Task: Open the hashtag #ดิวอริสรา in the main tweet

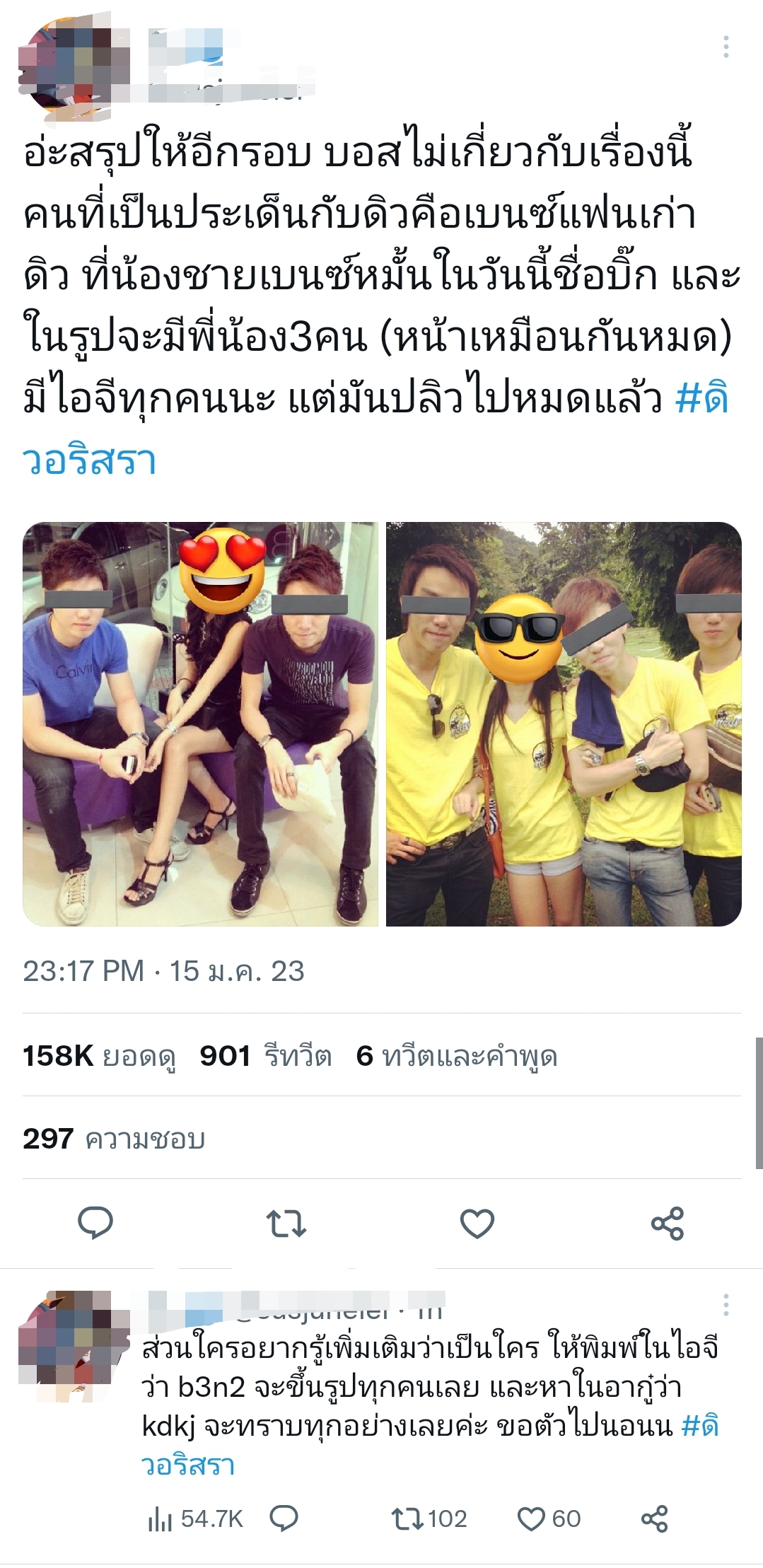Action: [89, 461]
